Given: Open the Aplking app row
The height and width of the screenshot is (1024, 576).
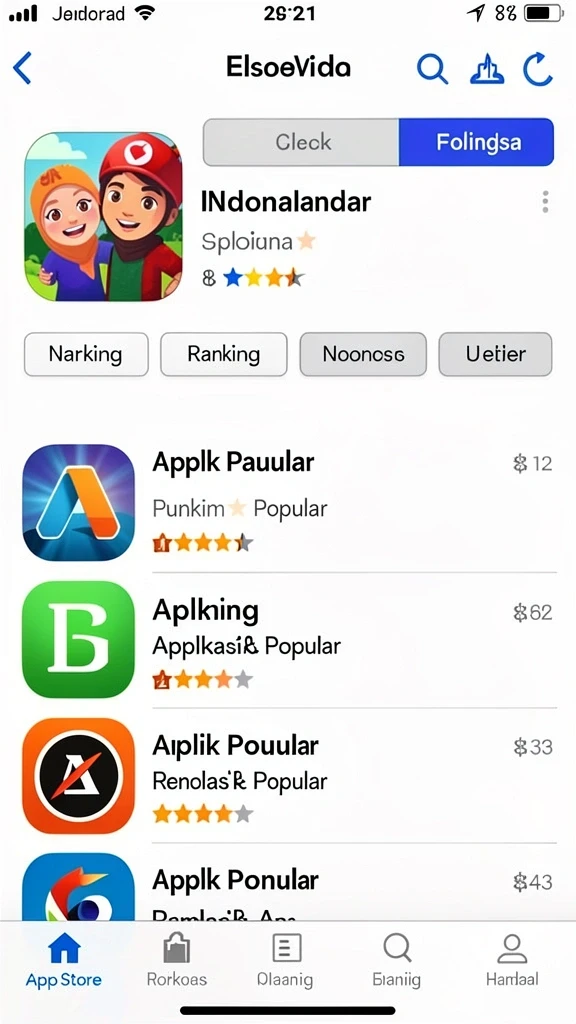Looking at the screenshot, I should click(288, 640).
